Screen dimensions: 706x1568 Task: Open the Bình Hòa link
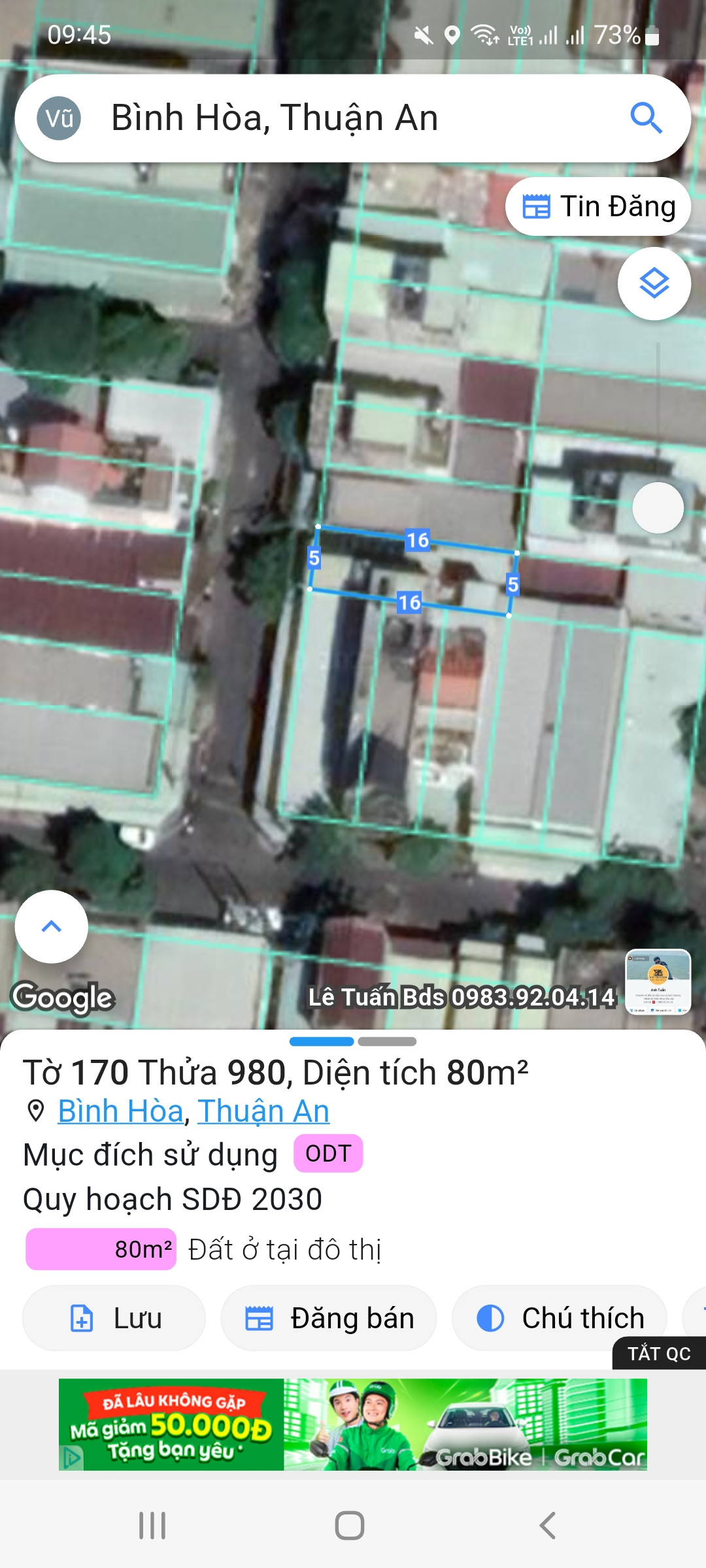click(120, 1111)
